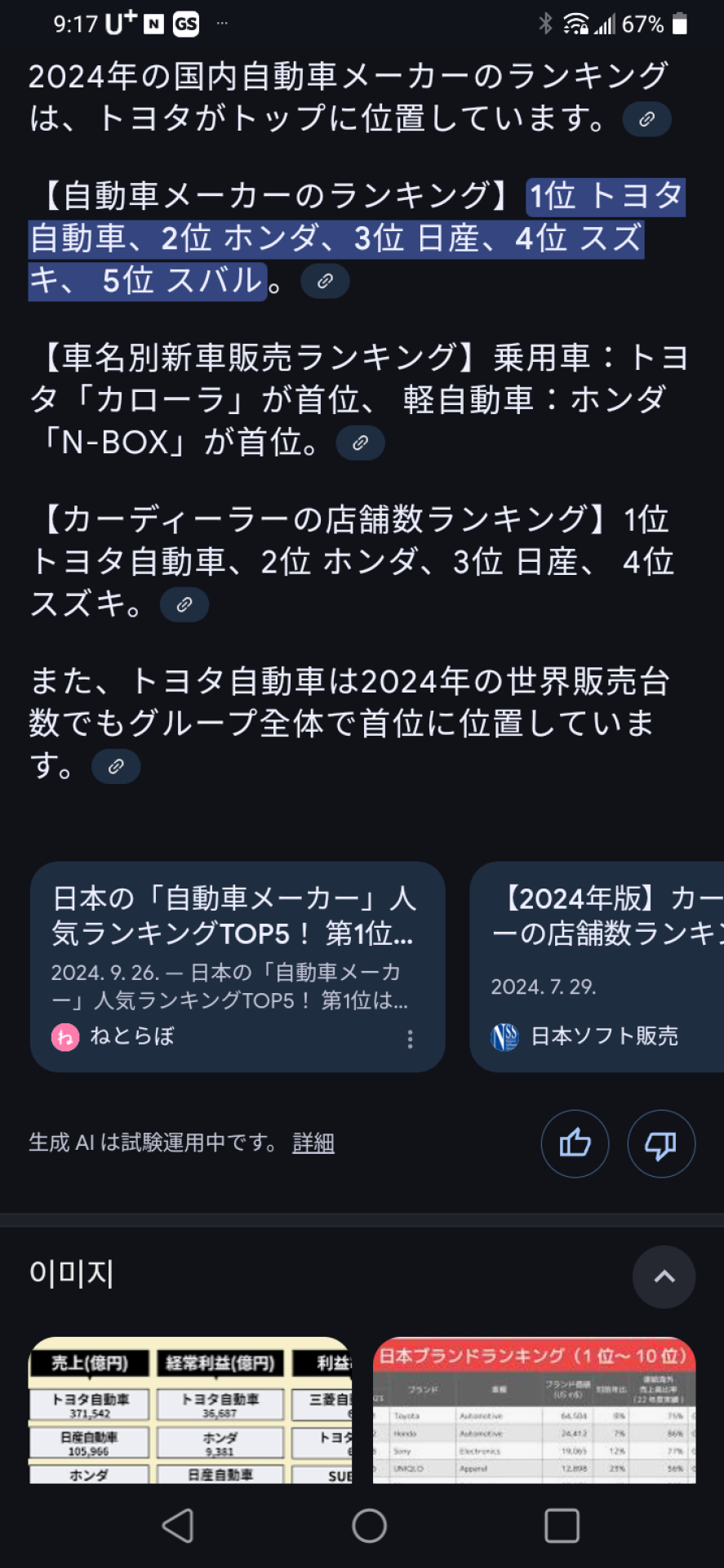Open source link after スズキ dealer ranking
The height and width of the screenshot is (1568, 724).
pyautogui.click(x=184, y=604)
